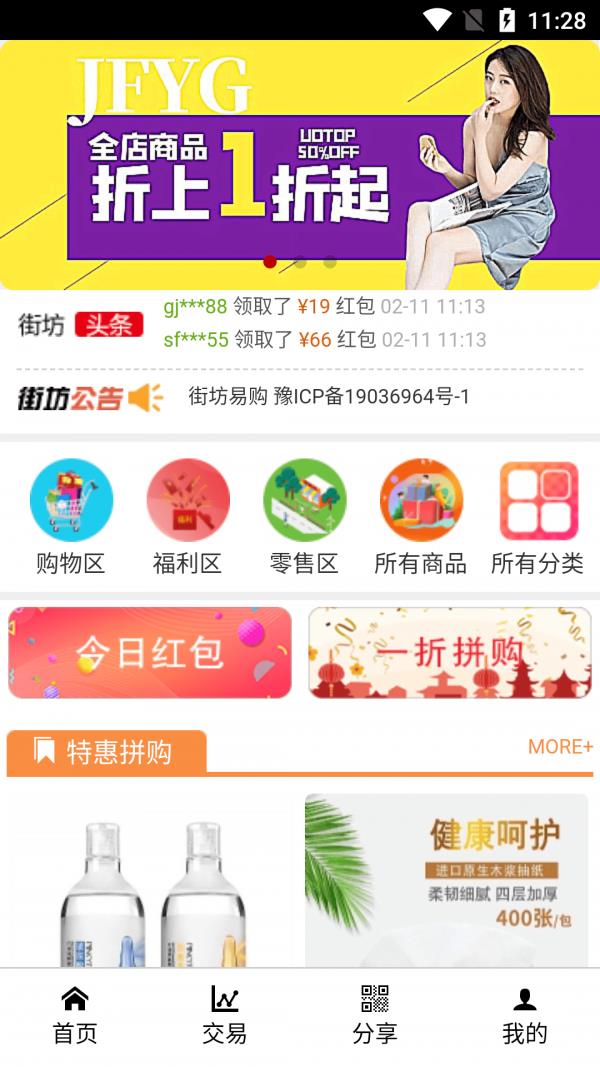The image size is (600, 1067).
Task: Open the JFYG discount promo banner
Action: (300, 165)
